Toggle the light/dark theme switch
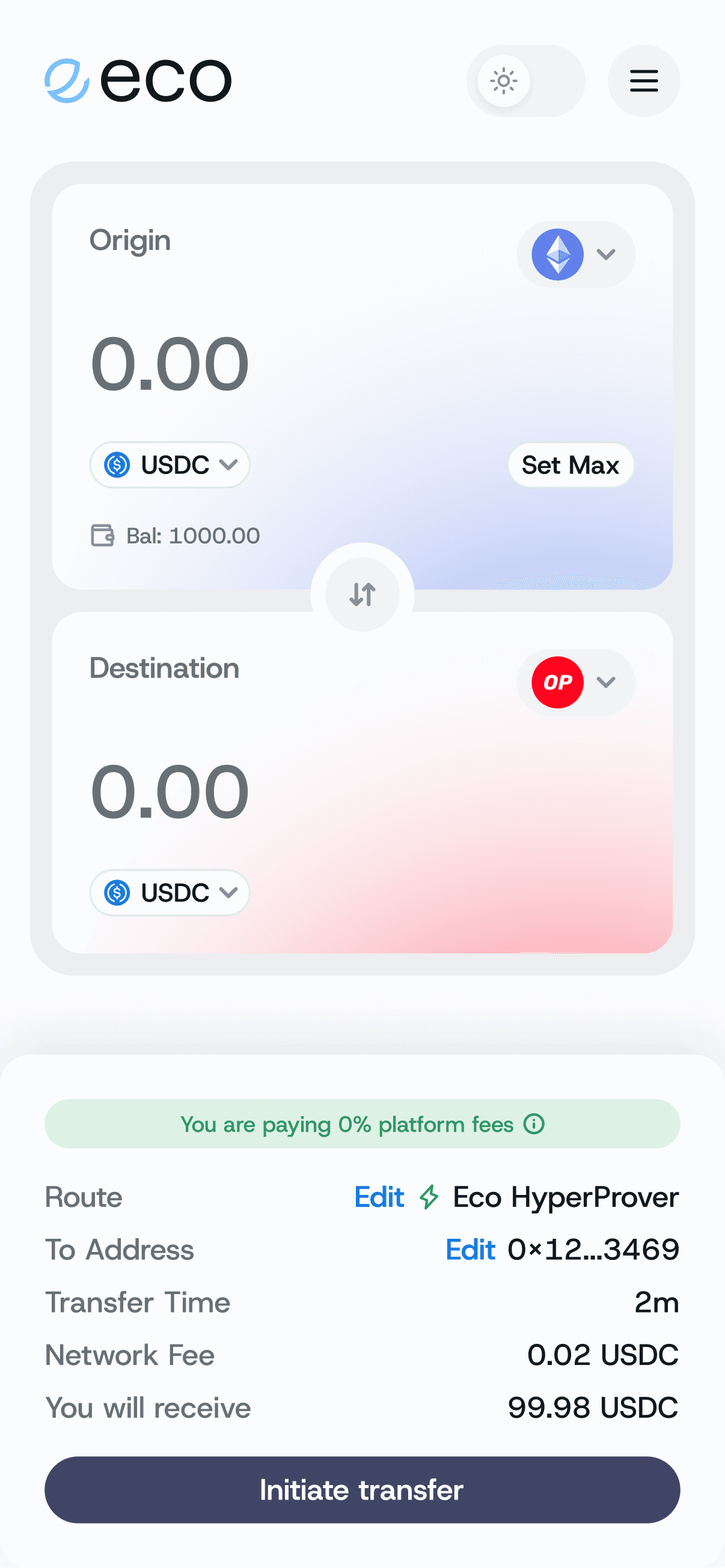Screen dimensions: 725x1568 pos(525,81)
